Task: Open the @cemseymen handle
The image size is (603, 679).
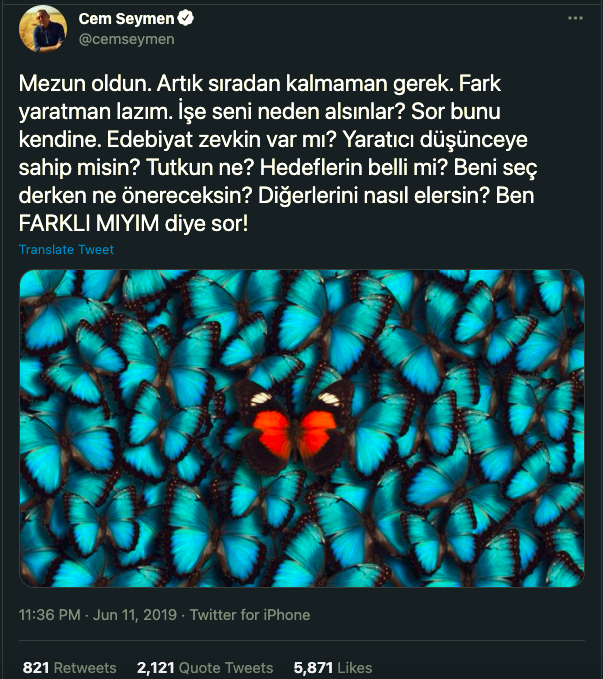Action: [x=126, y=39]
